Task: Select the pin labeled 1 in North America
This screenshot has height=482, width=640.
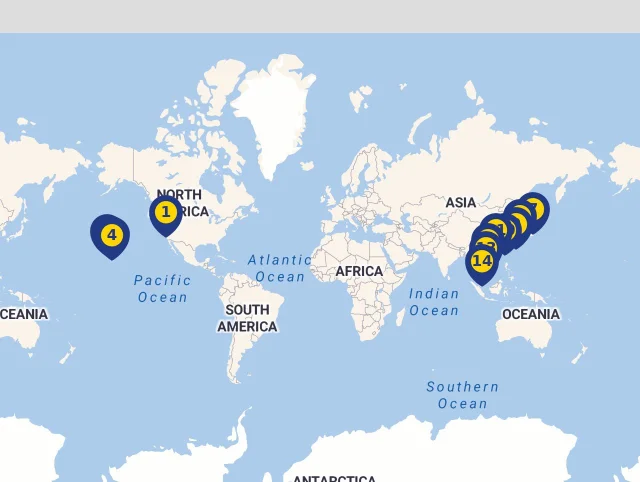Action: [166, 213]
